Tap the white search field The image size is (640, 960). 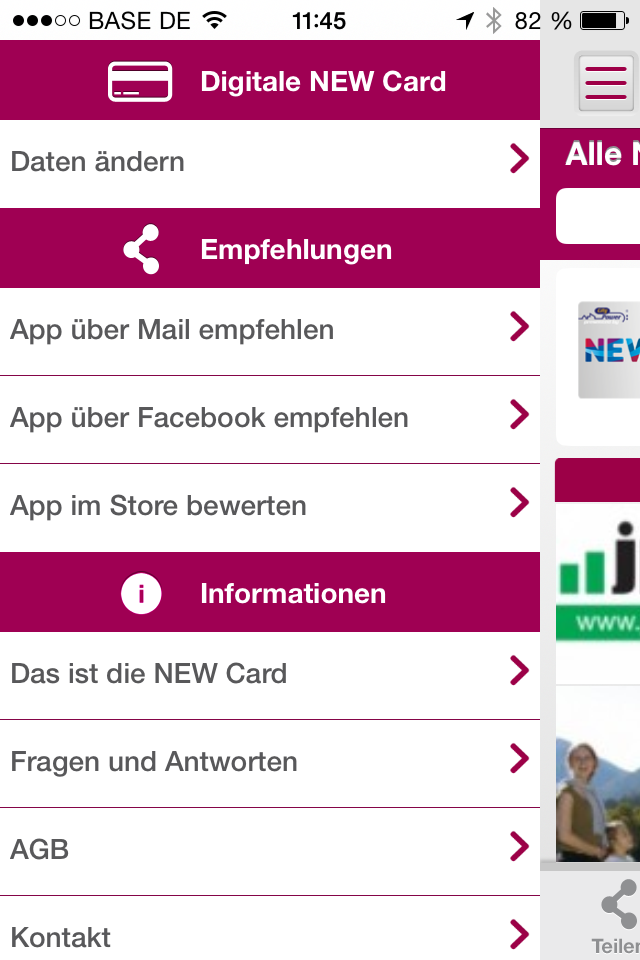point(600,216)
